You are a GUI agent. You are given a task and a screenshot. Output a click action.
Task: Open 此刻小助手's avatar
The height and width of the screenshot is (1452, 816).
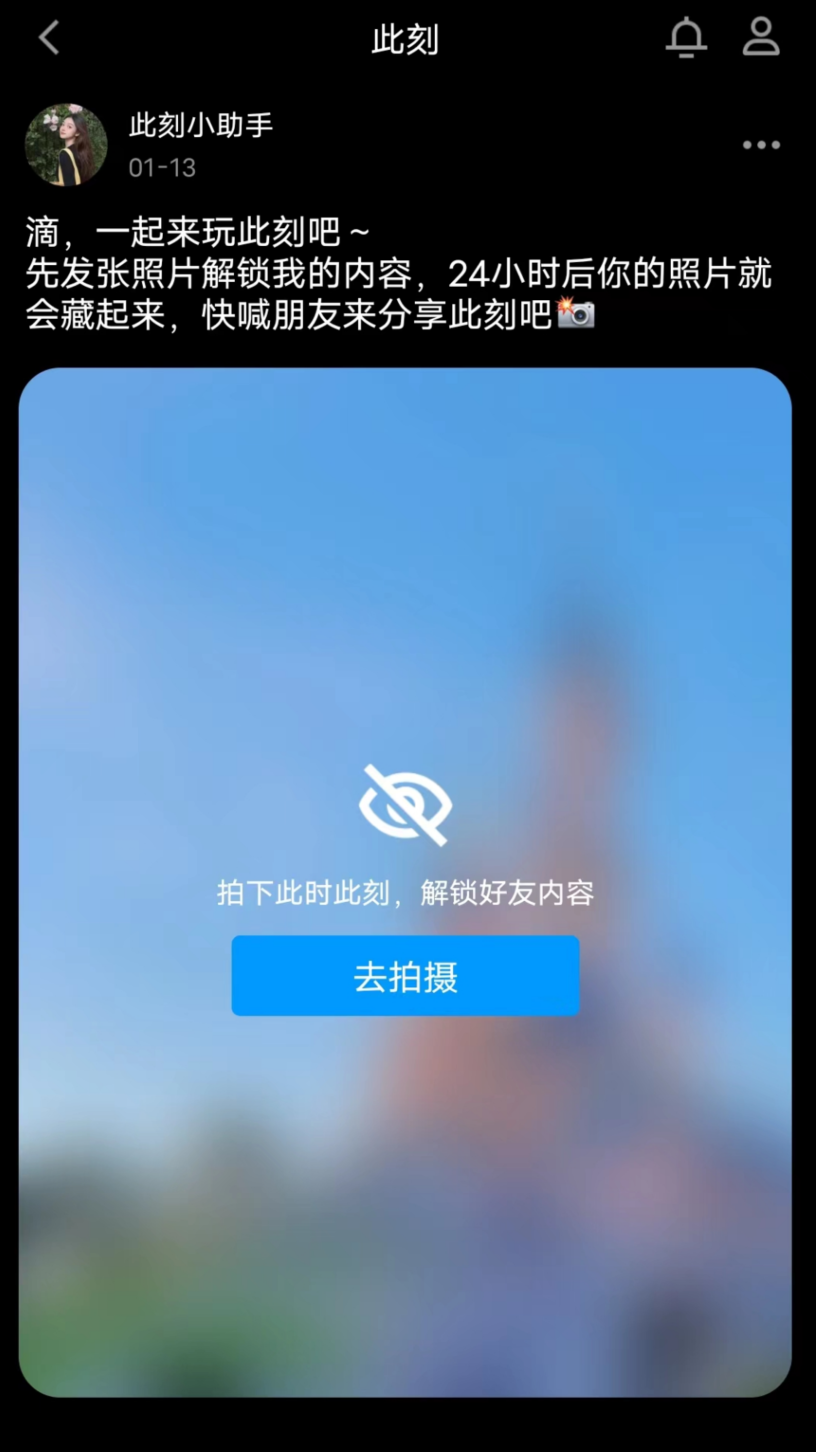point(66,145)
